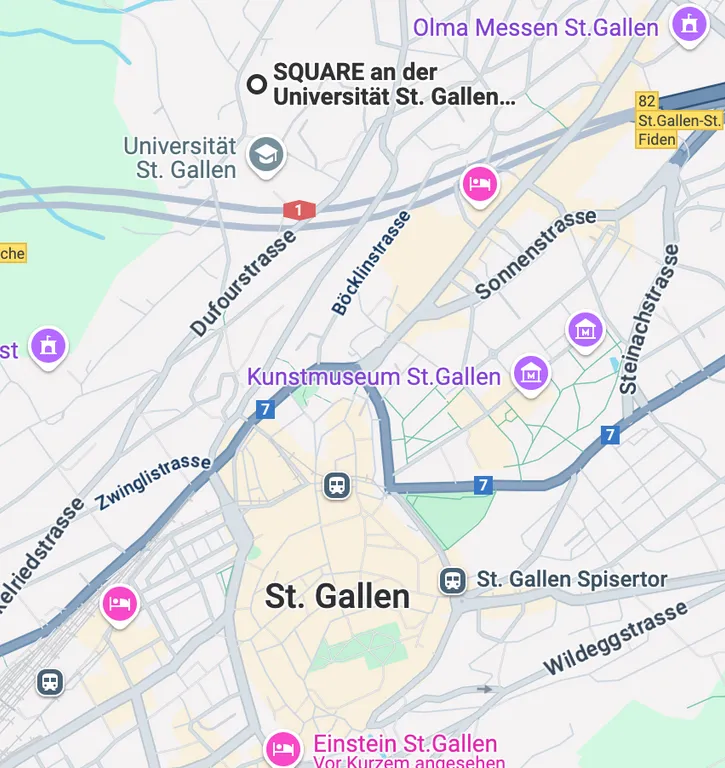
Task: Select SQUARE an der Universität St. Gallen place
Action: point(257,84)
